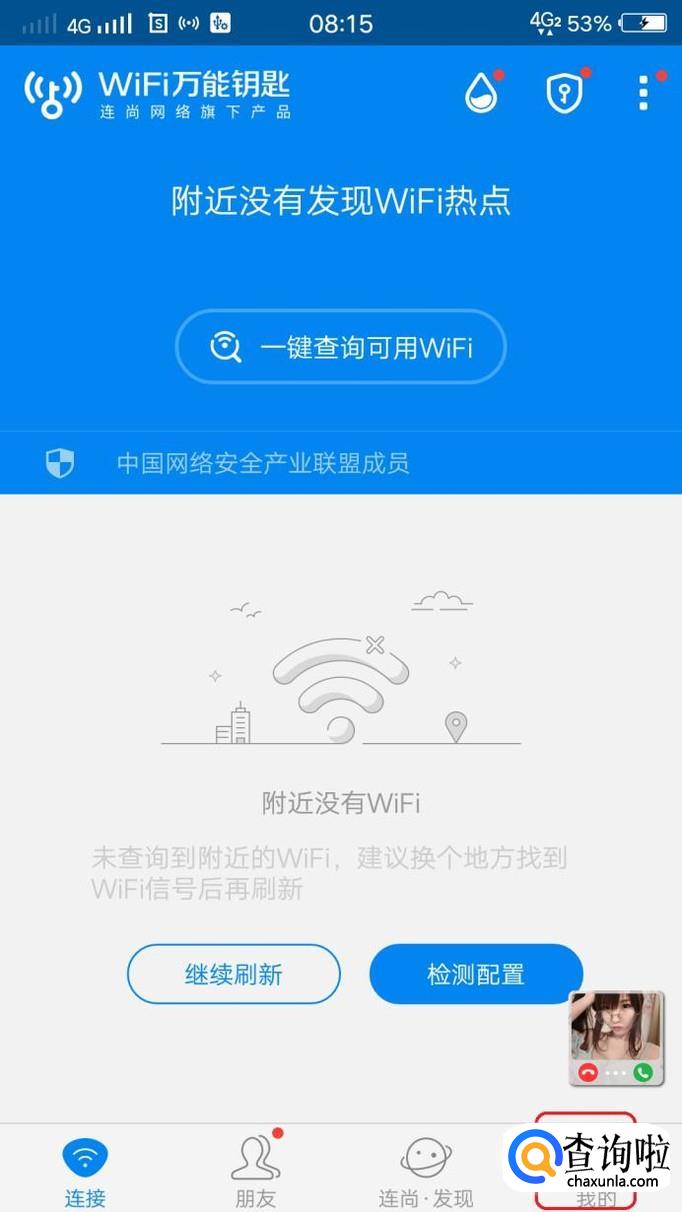Viewport: 682px width, 1212px height.
Task: Switch to the 连接 tab
Action: coord(86,1170)
